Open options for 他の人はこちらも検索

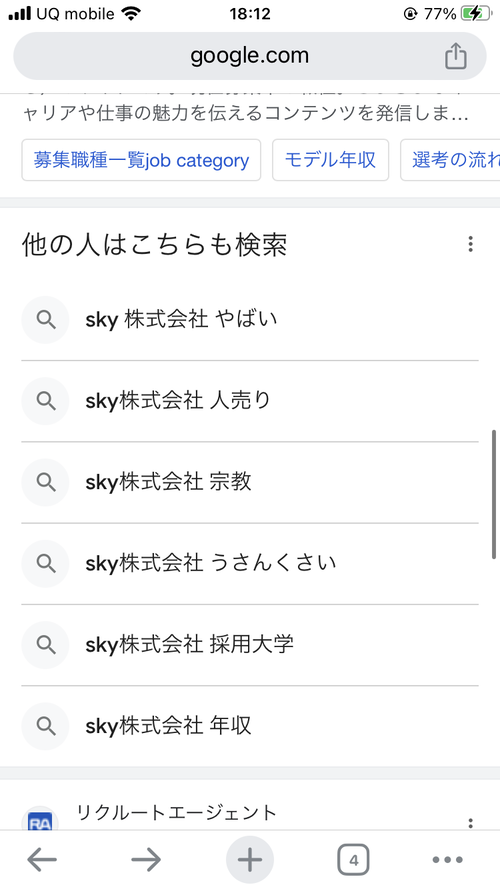(470, 244)
